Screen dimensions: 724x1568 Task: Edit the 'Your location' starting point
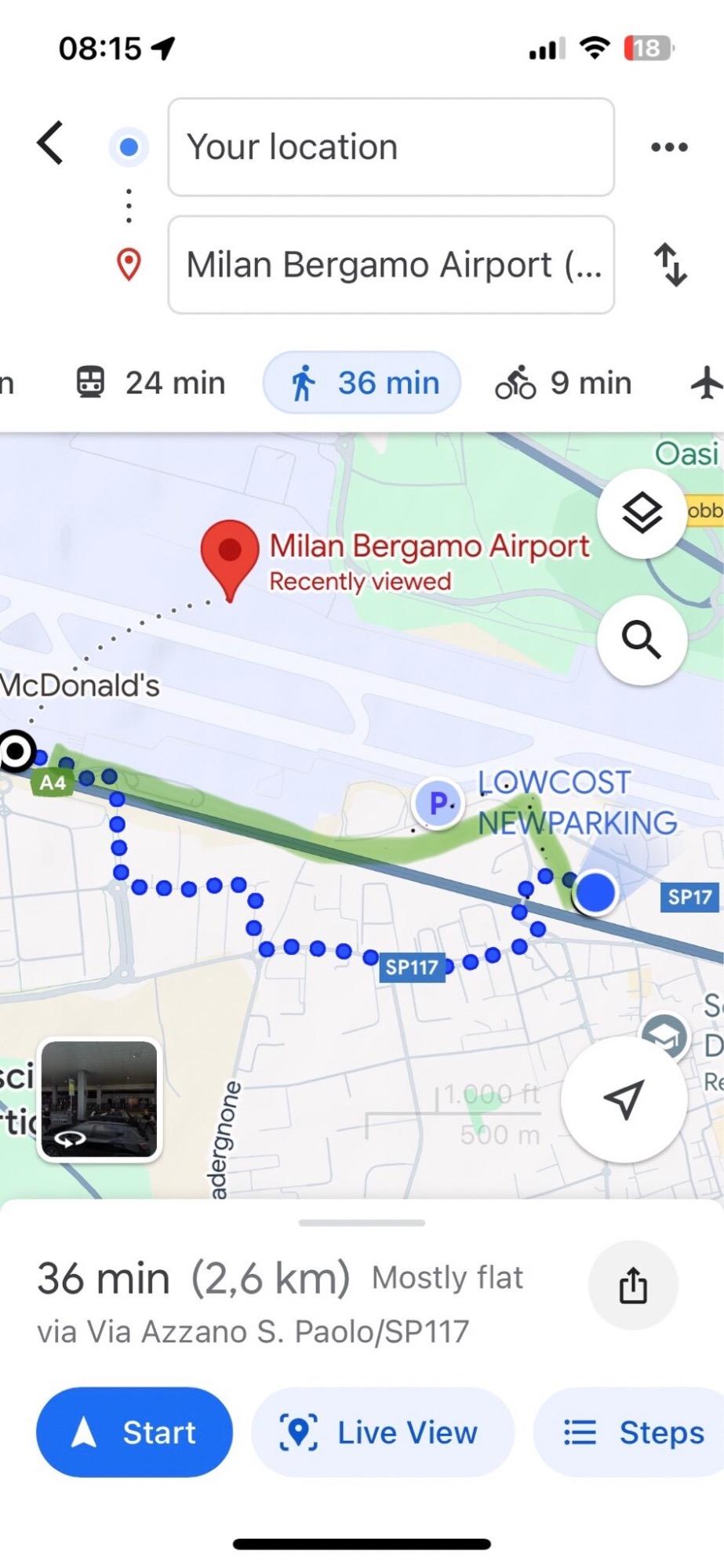391,147
